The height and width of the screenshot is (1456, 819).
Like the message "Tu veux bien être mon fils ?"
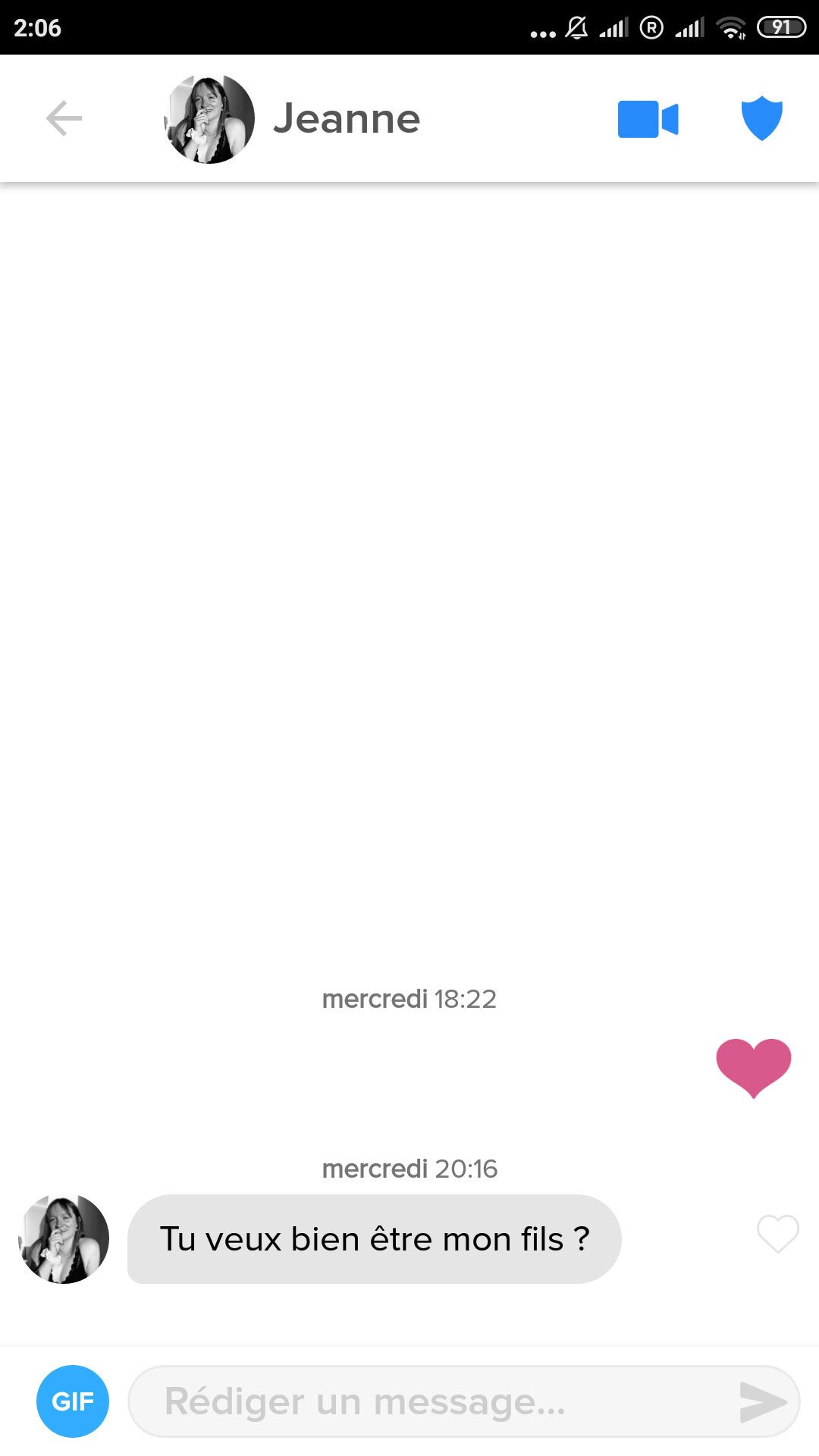(777, 1234)
